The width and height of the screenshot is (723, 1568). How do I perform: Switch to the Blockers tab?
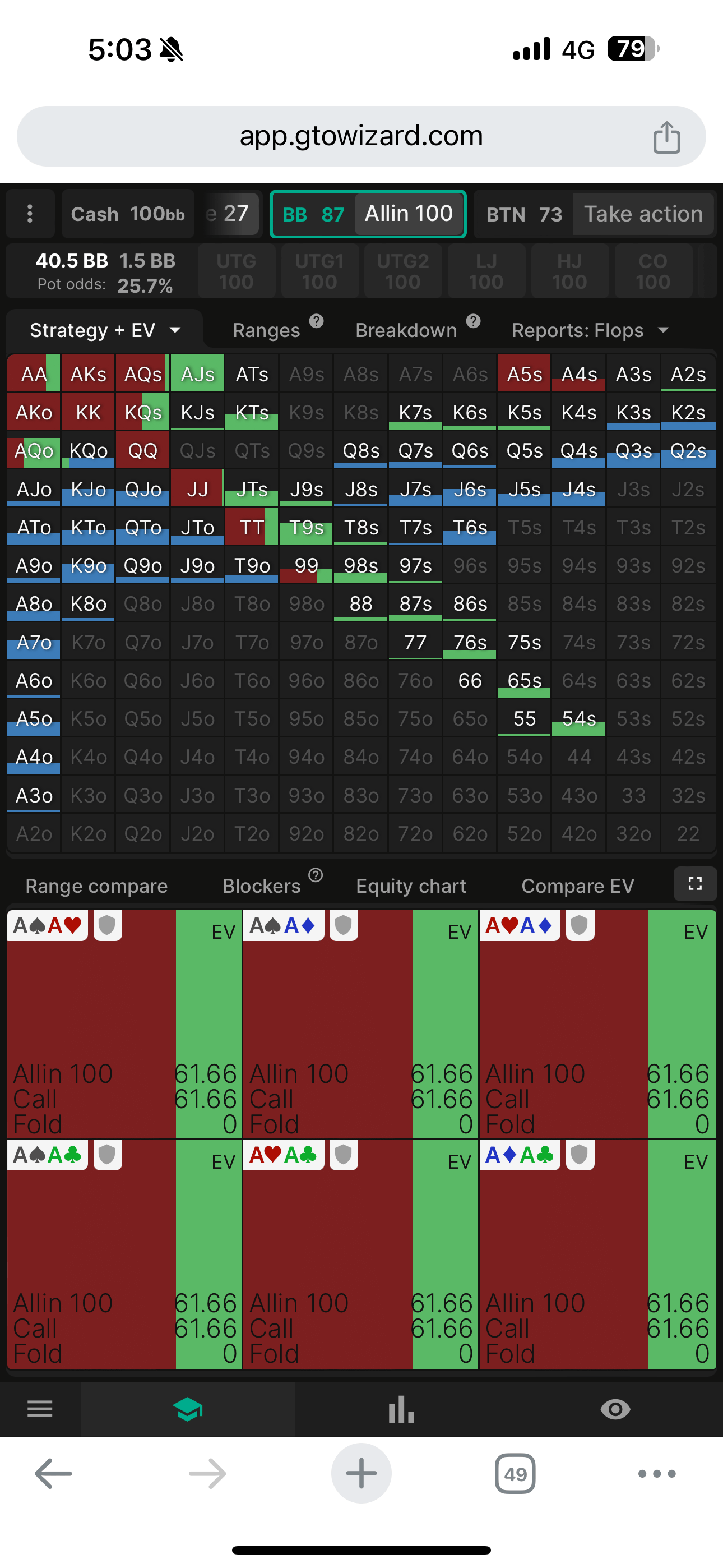tap(262, 886)
